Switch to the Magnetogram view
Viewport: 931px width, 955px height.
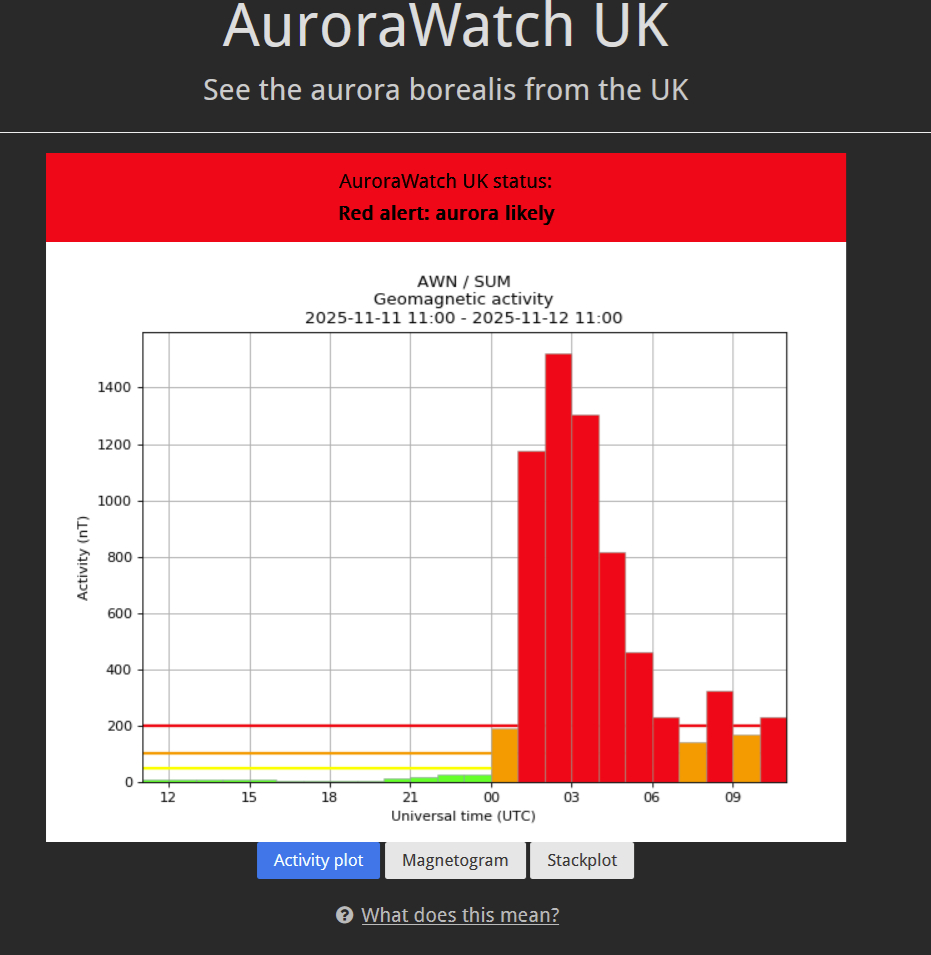pos(455,861)
